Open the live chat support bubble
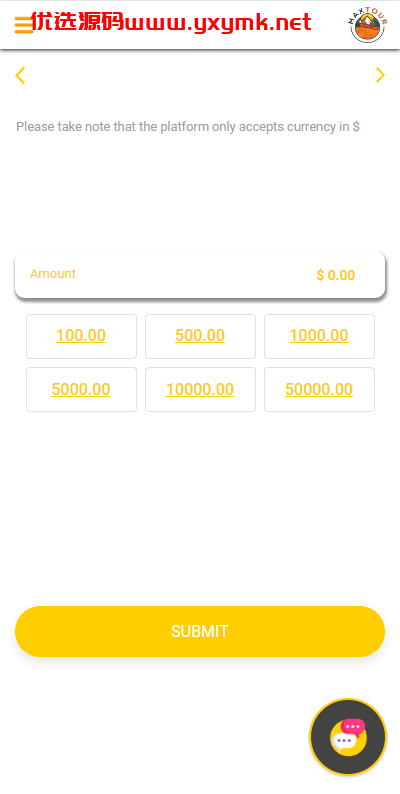 tap(348, 737)
